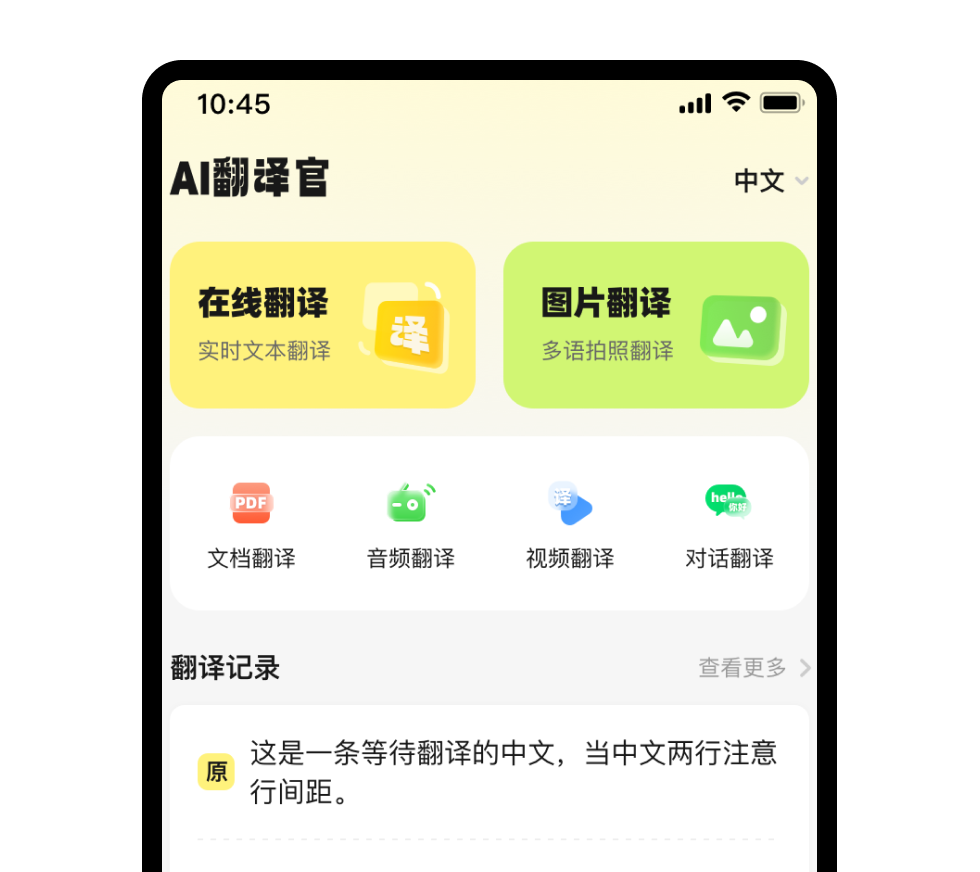Open 图片翻译 photo translation card
Viewport: 980px width, 872px height.
655,325
